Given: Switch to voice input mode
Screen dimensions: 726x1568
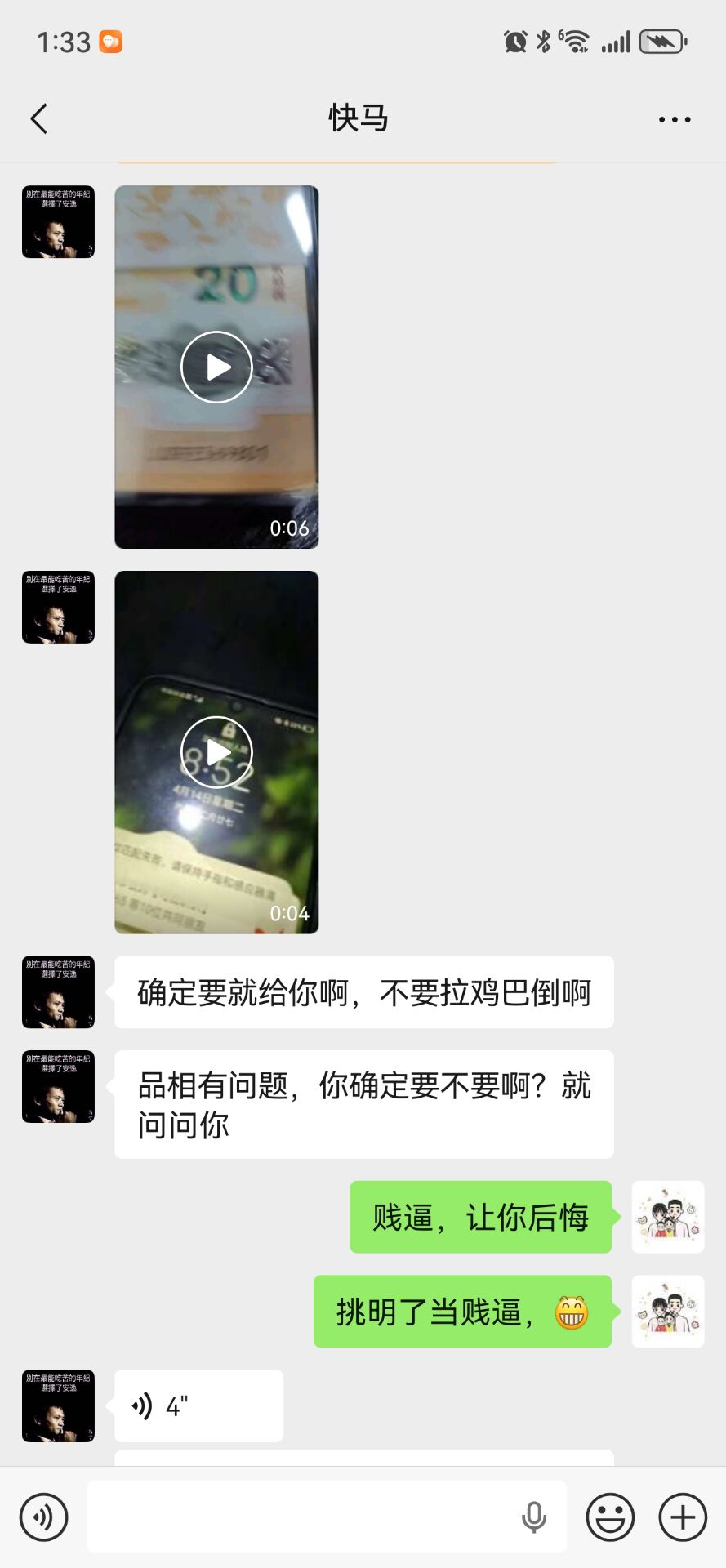Looking at the screenshot, I should click(x=44, y=1517).
